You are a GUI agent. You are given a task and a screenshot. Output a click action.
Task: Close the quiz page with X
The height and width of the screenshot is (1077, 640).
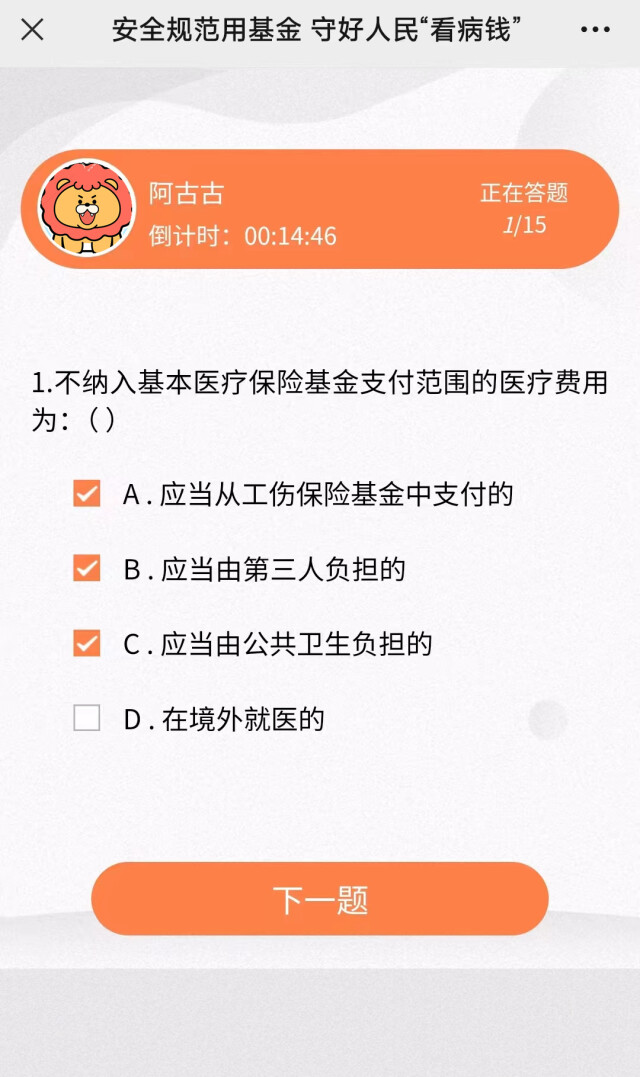(x=32, y=30)
